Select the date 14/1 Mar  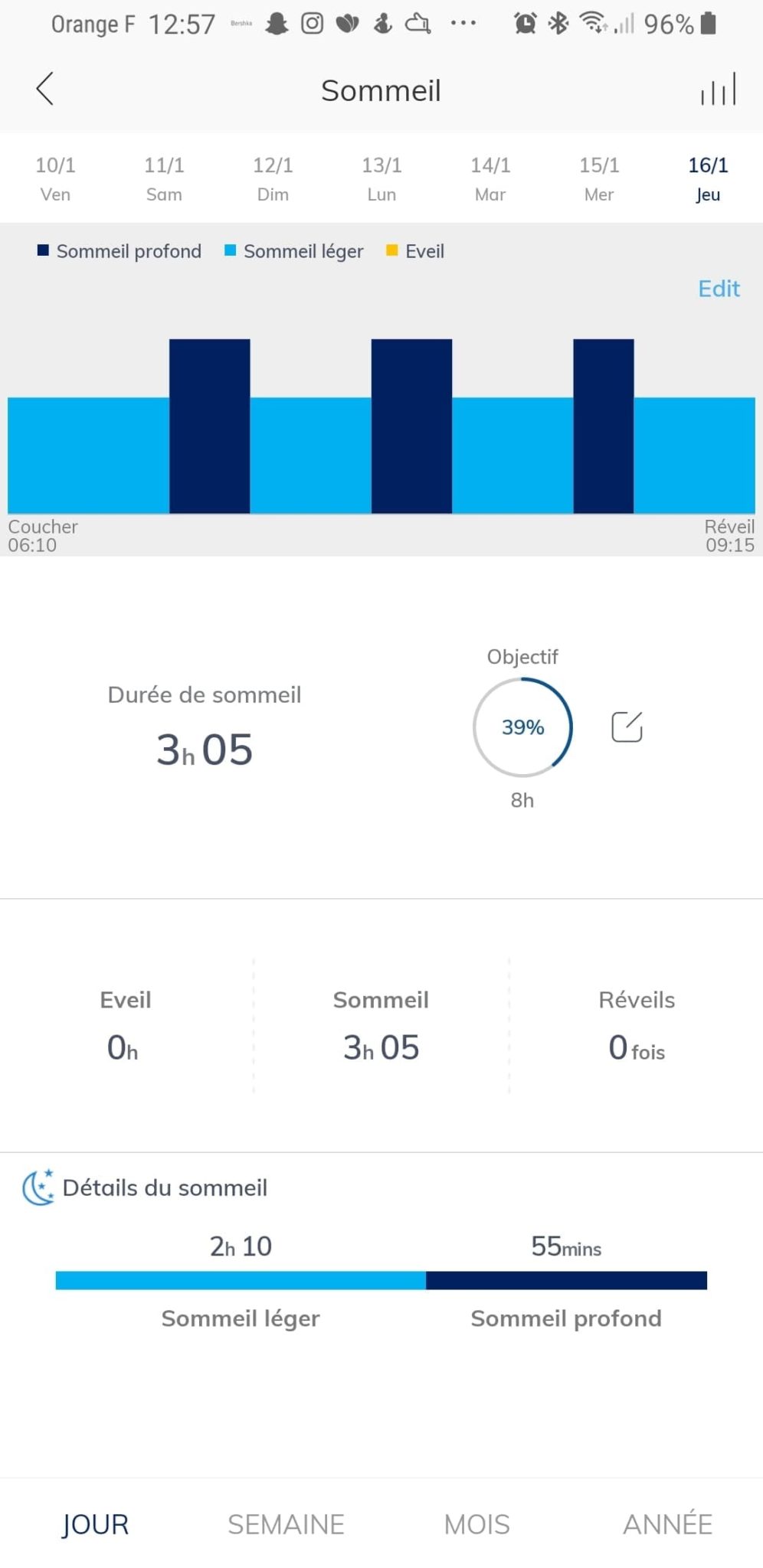[490, 178]
